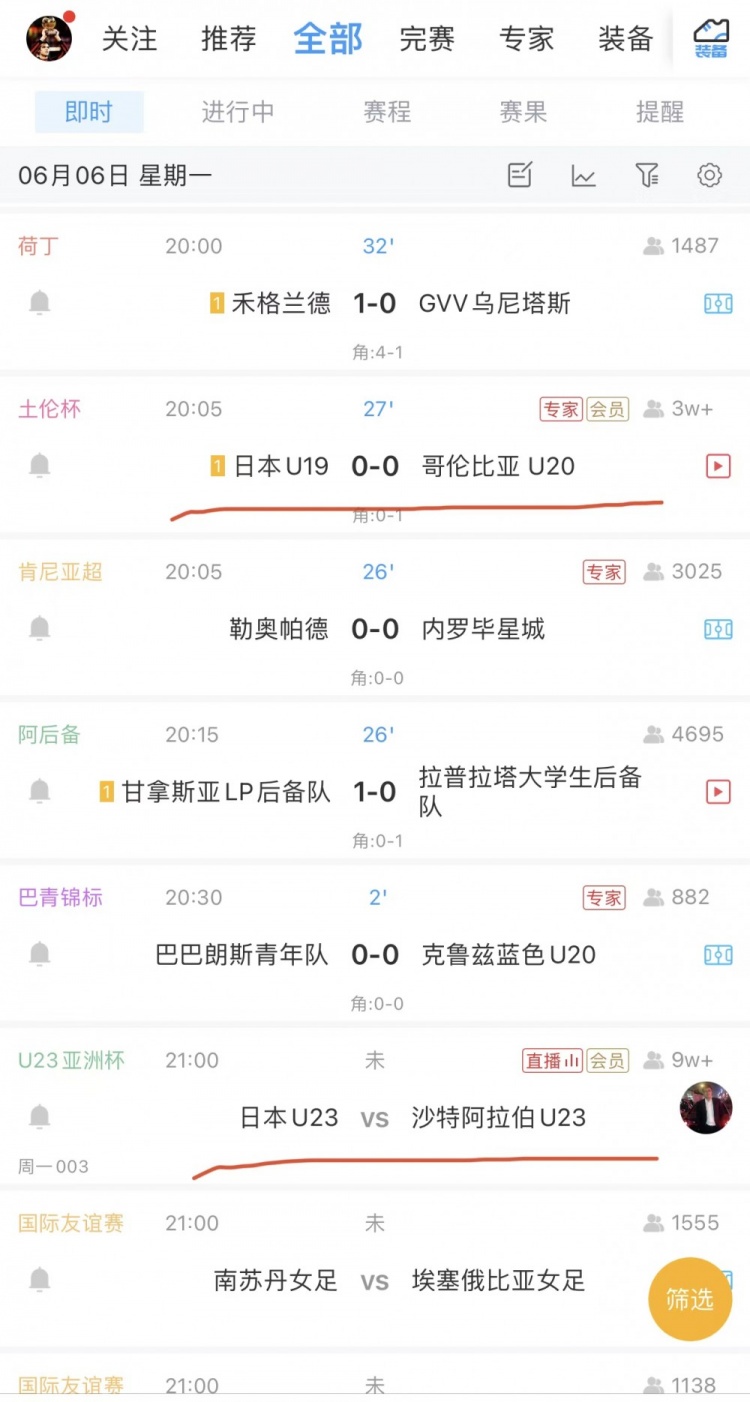The width and height of the screenshot is (750, 1402).
Task: Set reminder bell for 禾格兰德 match
Action: coord(39,303)
